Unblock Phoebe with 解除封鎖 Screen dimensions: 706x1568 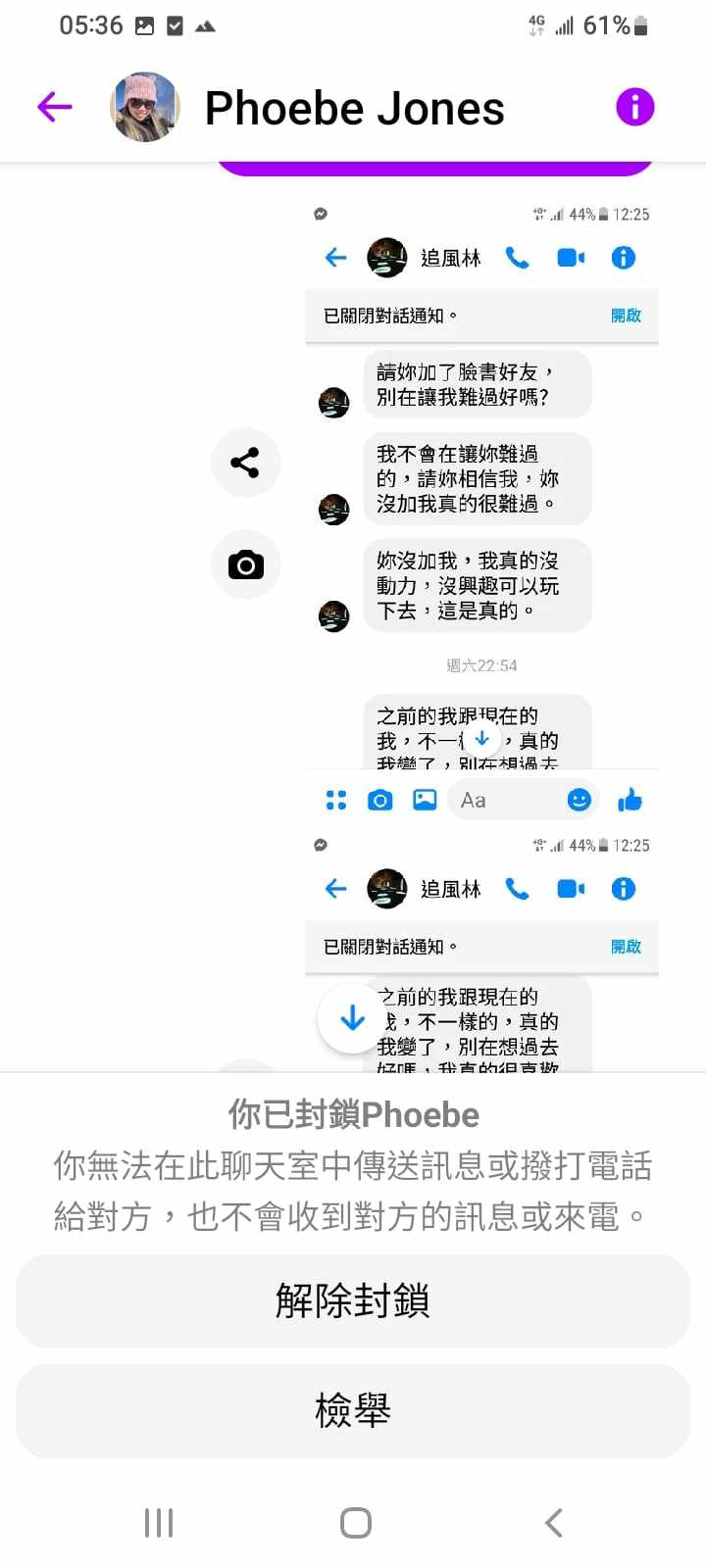click(x=353, y=1300)
